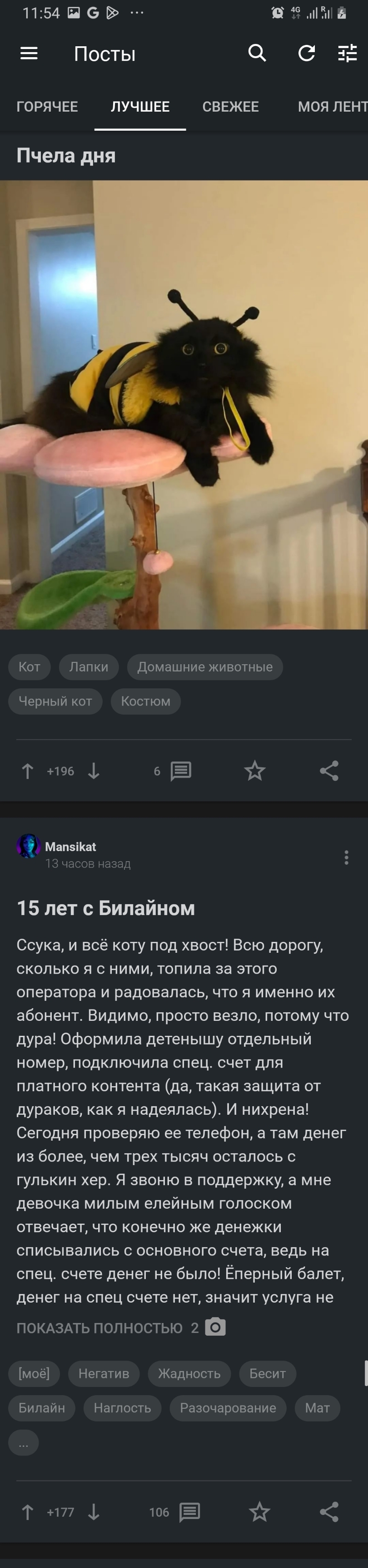Switch to the Свежее tab
The height and width of the screenshot is (1568, 368).
pyautogui.click(x=230, y=107)
